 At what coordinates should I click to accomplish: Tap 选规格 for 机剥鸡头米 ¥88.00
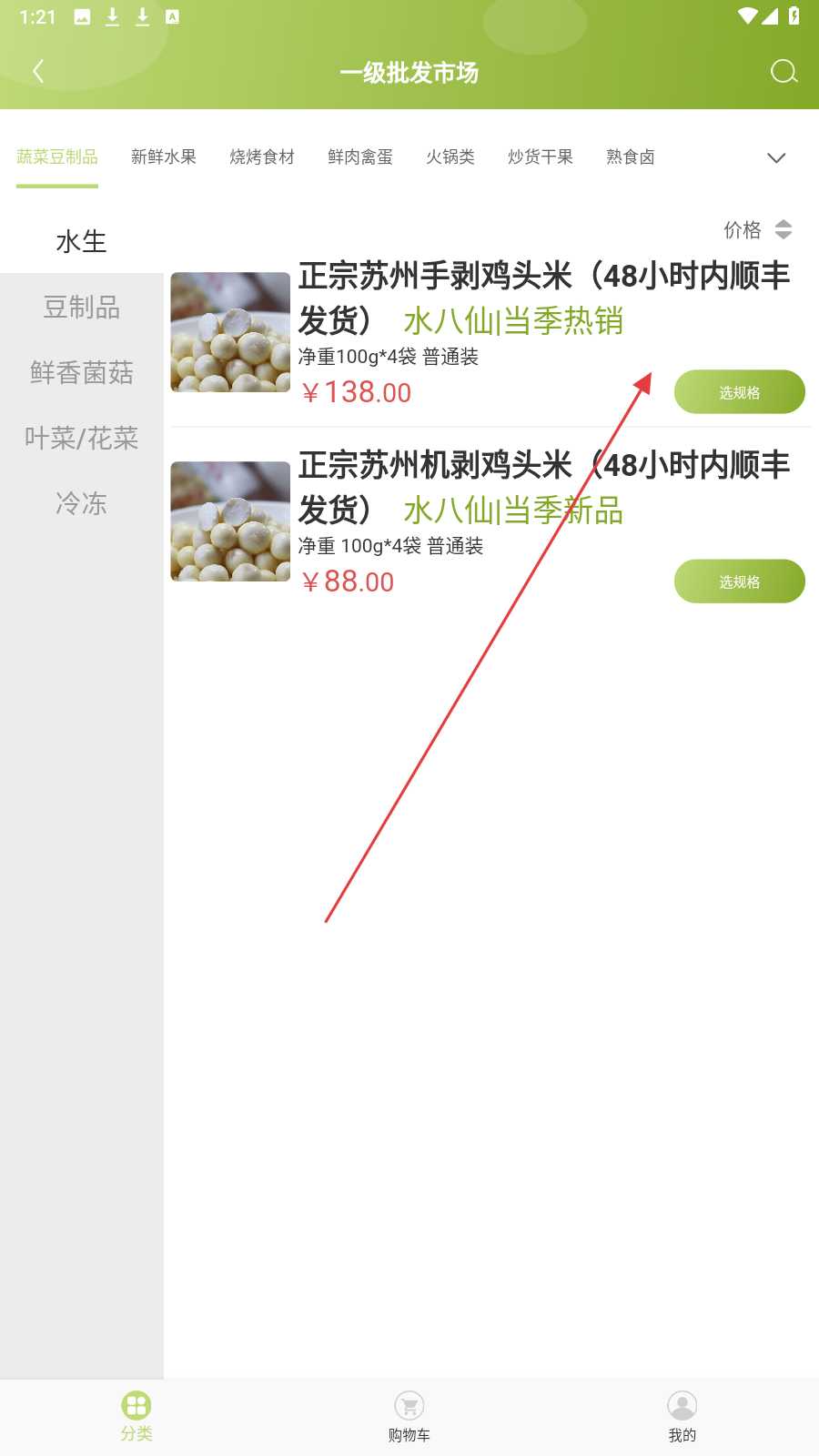(739, 581)
